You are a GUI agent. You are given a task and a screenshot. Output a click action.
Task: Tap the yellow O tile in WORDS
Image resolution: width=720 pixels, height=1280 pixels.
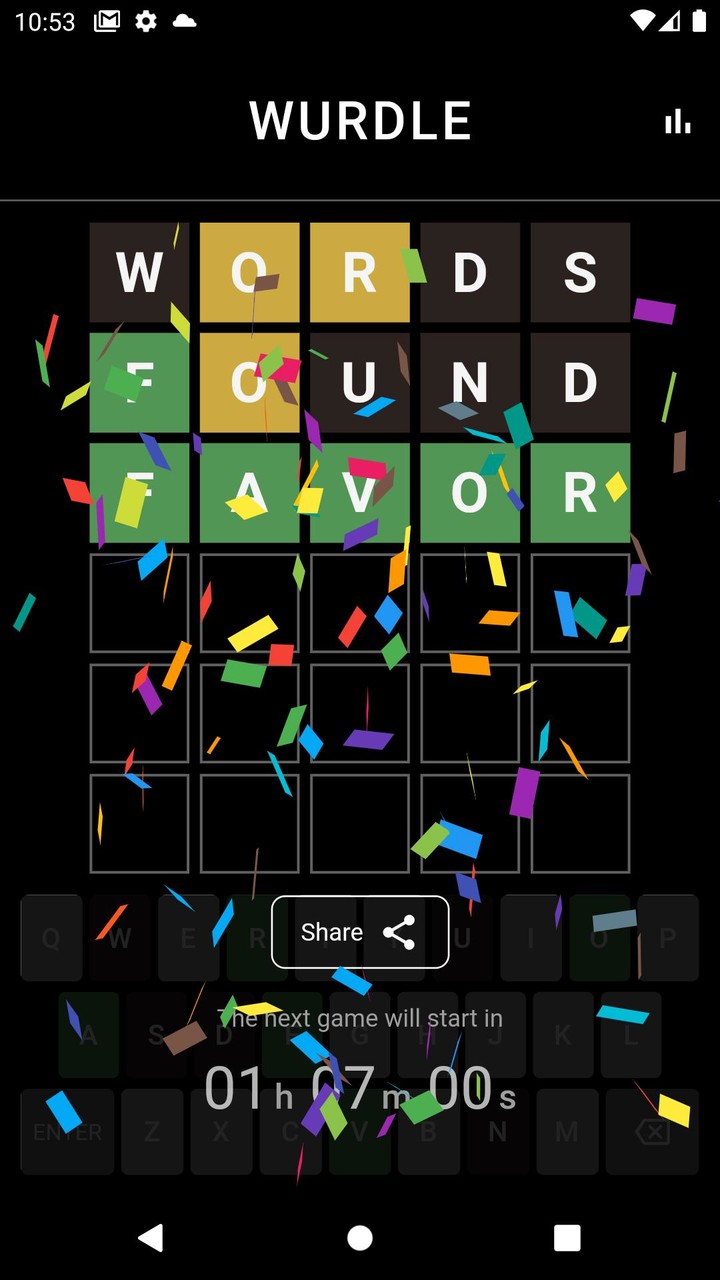249,272
